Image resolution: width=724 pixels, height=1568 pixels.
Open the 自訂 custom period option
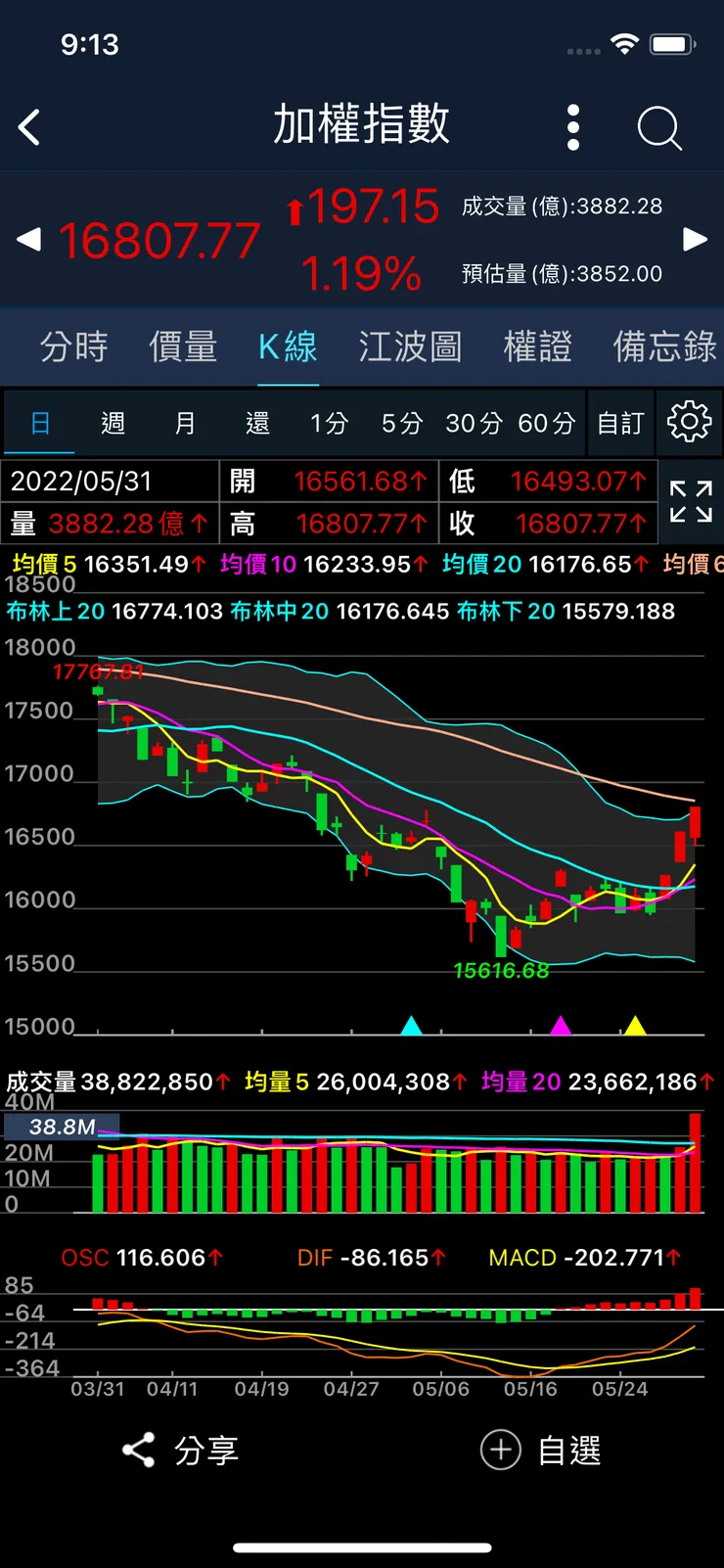620,423
